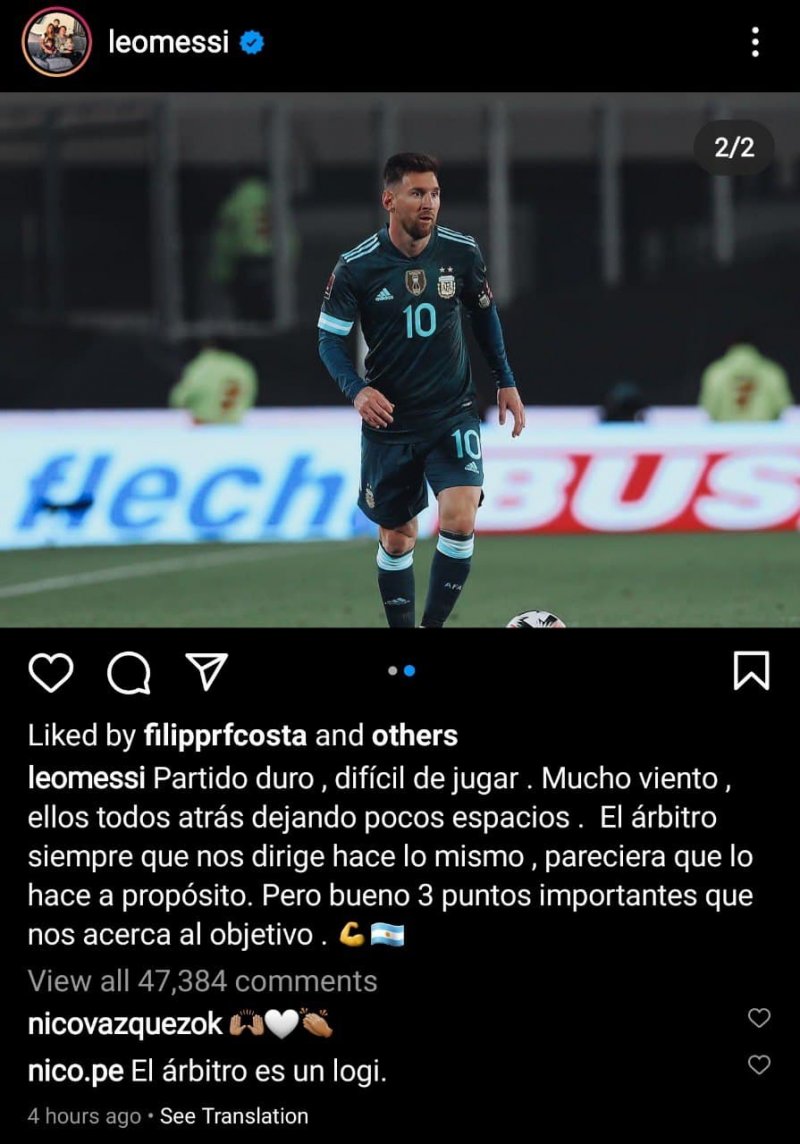Screen dimensions: 800x1144
Task: View all 47,384 comments
Action: 202,980
